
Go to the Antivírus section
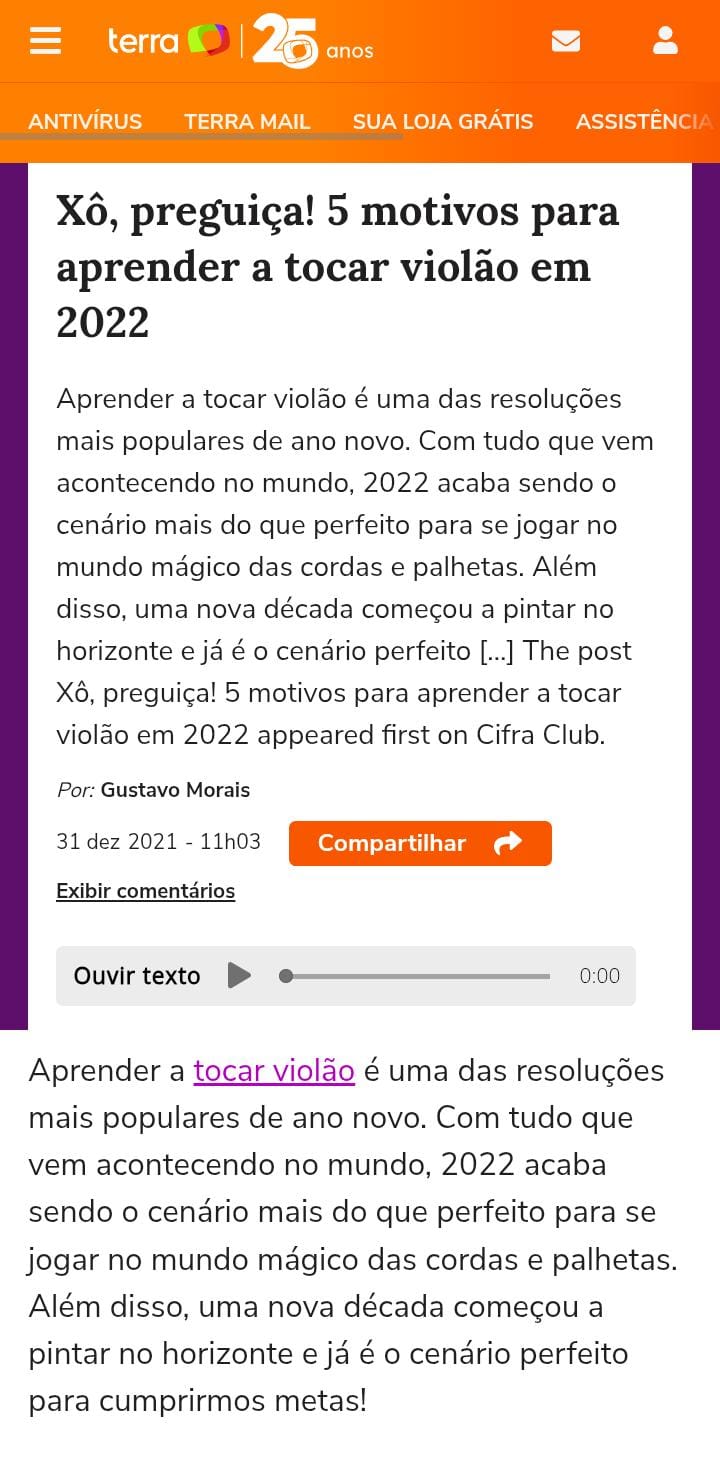click(85, 122)
